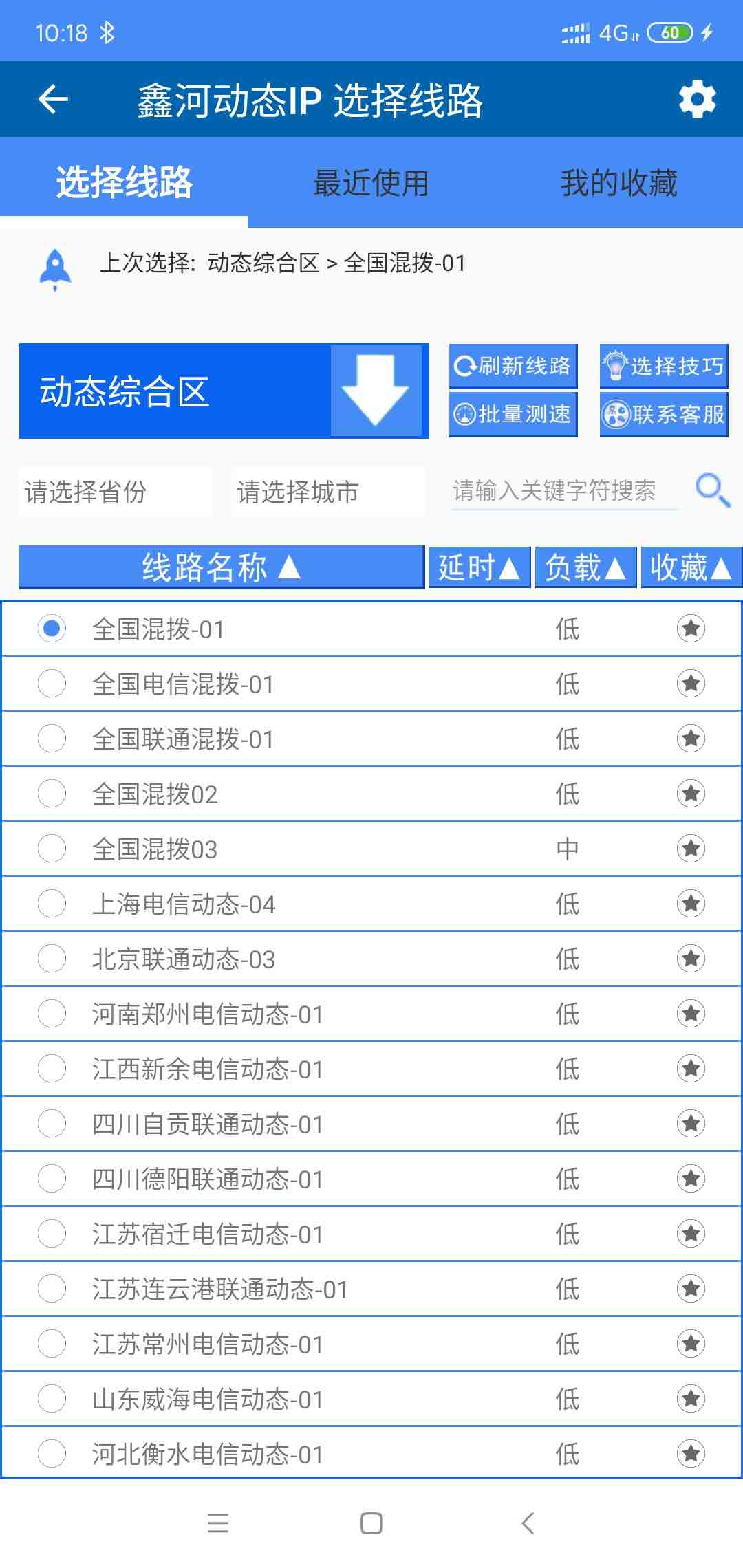
Task: Open the 请选择省份 province picker
Action: click(116, 492)
